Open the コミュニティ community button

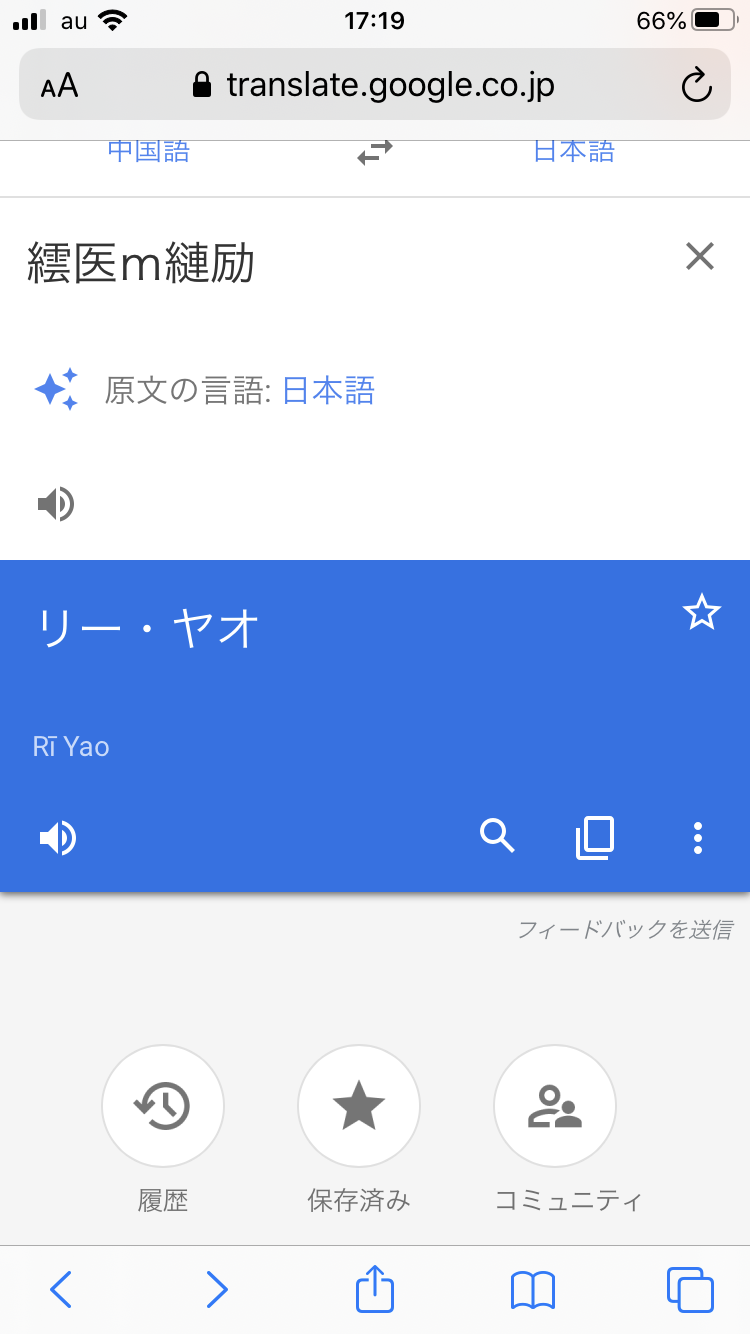pyautogui.click(x=555, y=1106)
